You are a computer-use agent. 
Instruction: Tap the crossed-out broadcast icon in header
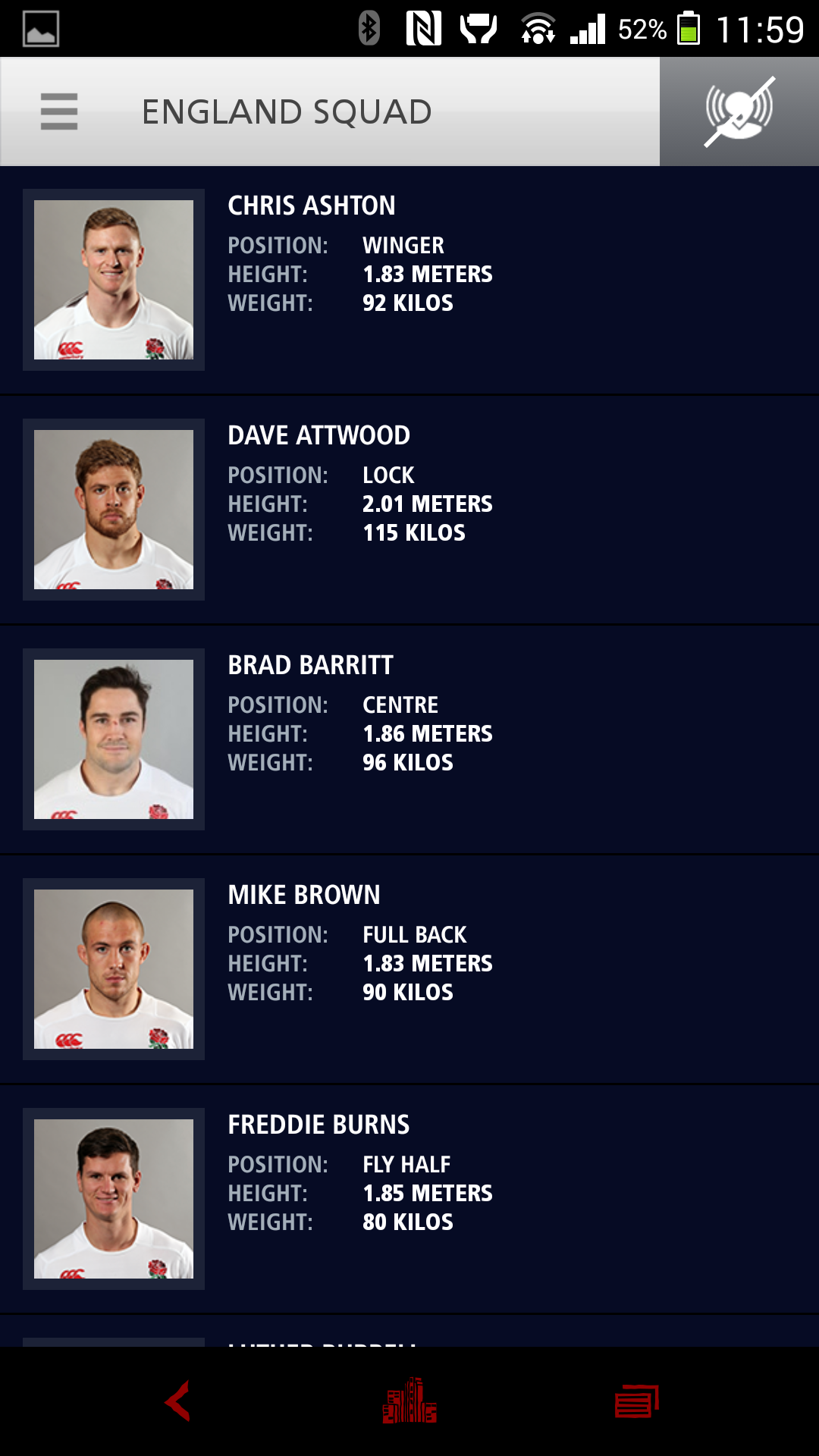click(739, 111)
